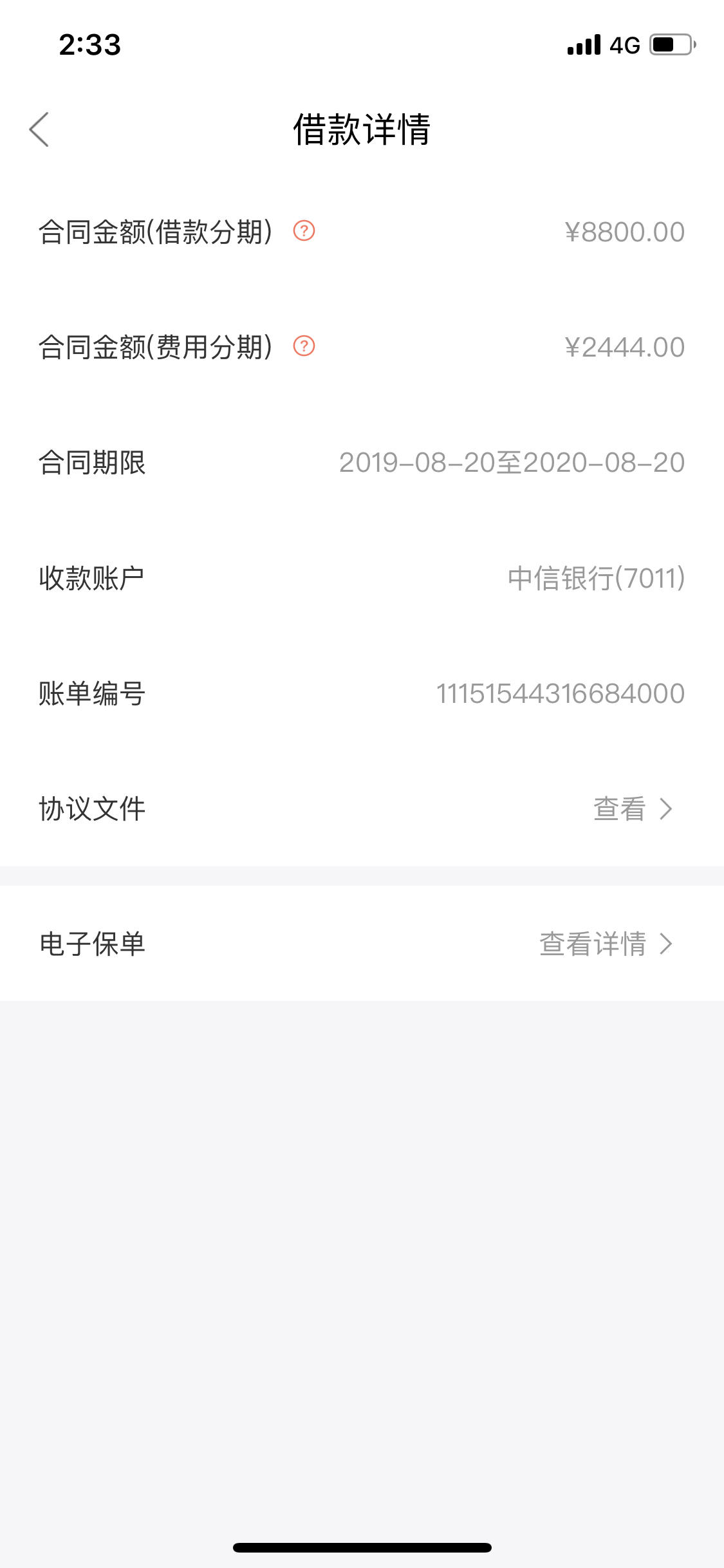
Task: Go back from the 借款详情 page
Action: [39, 129]
